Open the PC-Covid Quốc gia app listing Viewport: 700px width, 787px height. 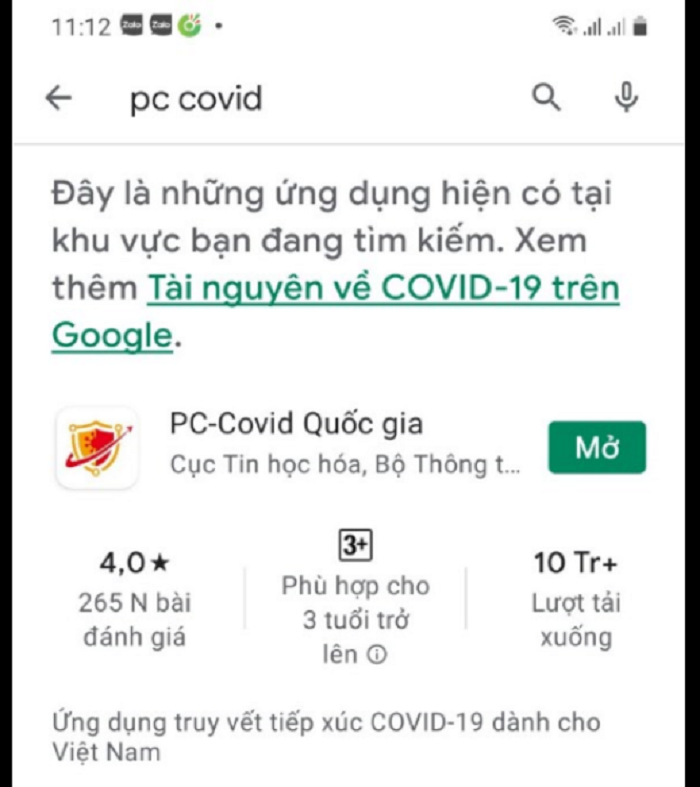click(296, 424)
